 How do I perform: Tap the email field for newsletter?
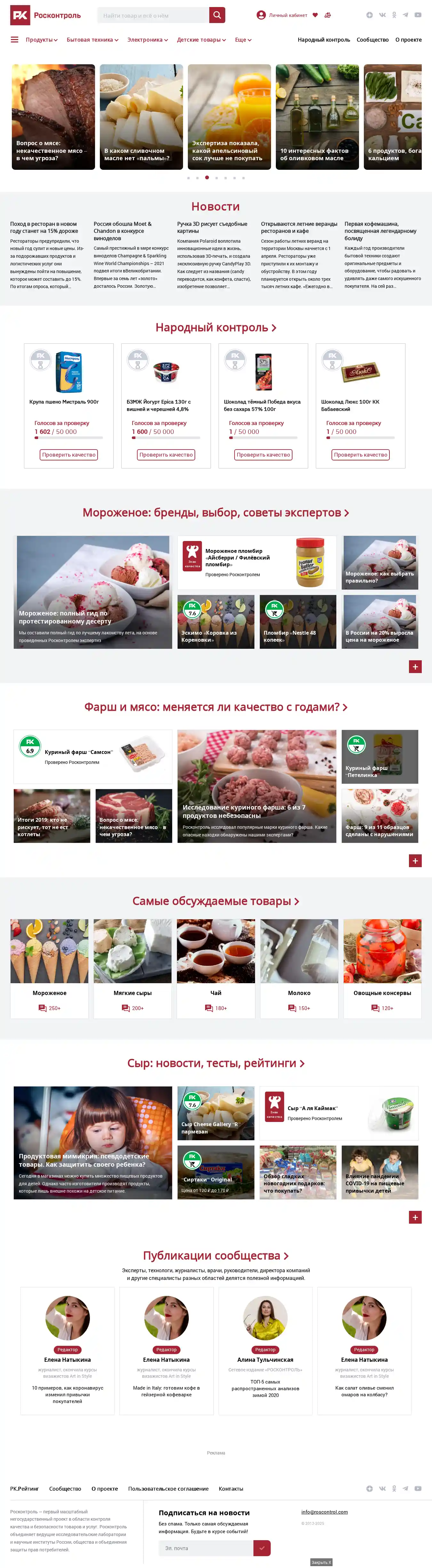click(x=205, y=1548)
